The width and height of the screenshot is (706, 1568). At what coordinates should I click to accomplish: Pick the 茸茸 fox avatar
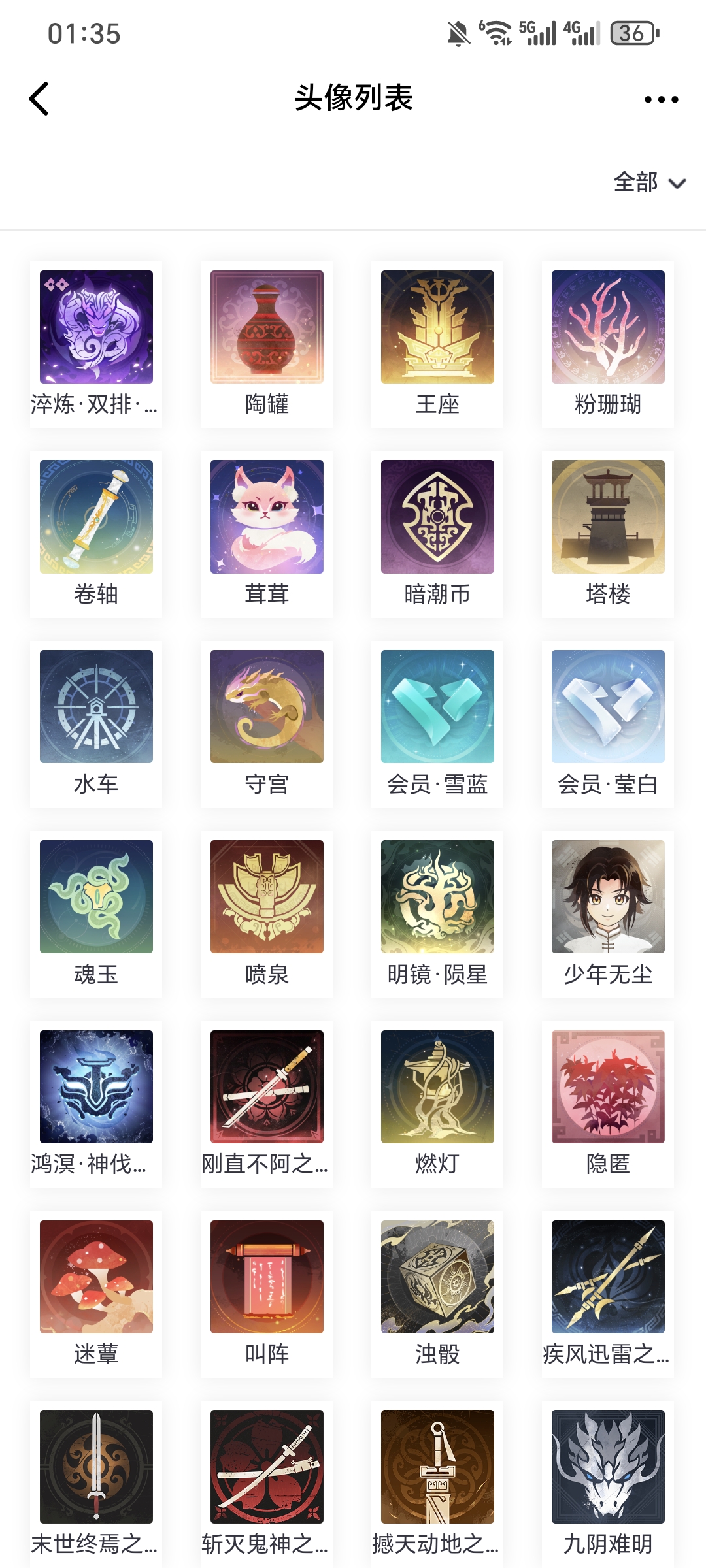(x=267, y=517)
